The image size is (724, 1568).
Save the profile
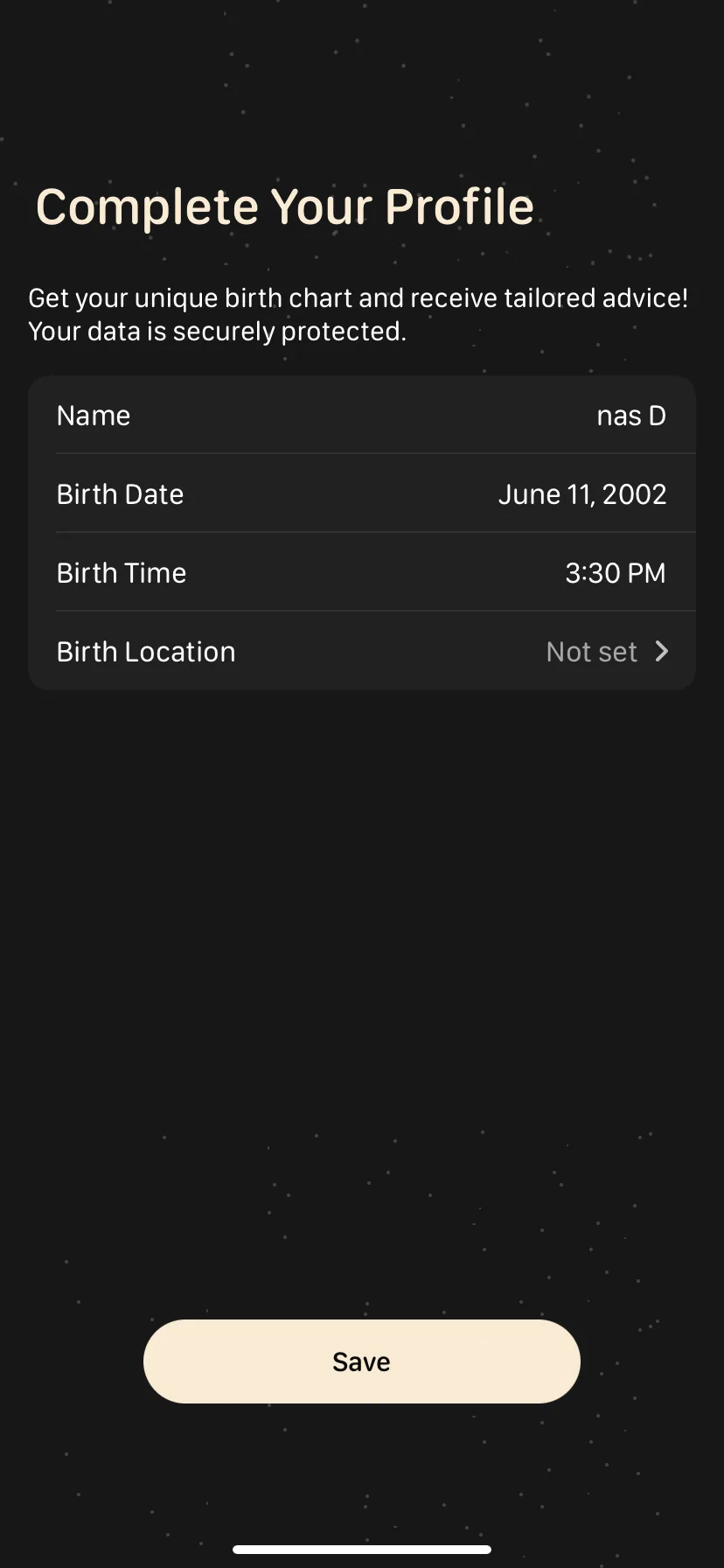point(361,1361)
